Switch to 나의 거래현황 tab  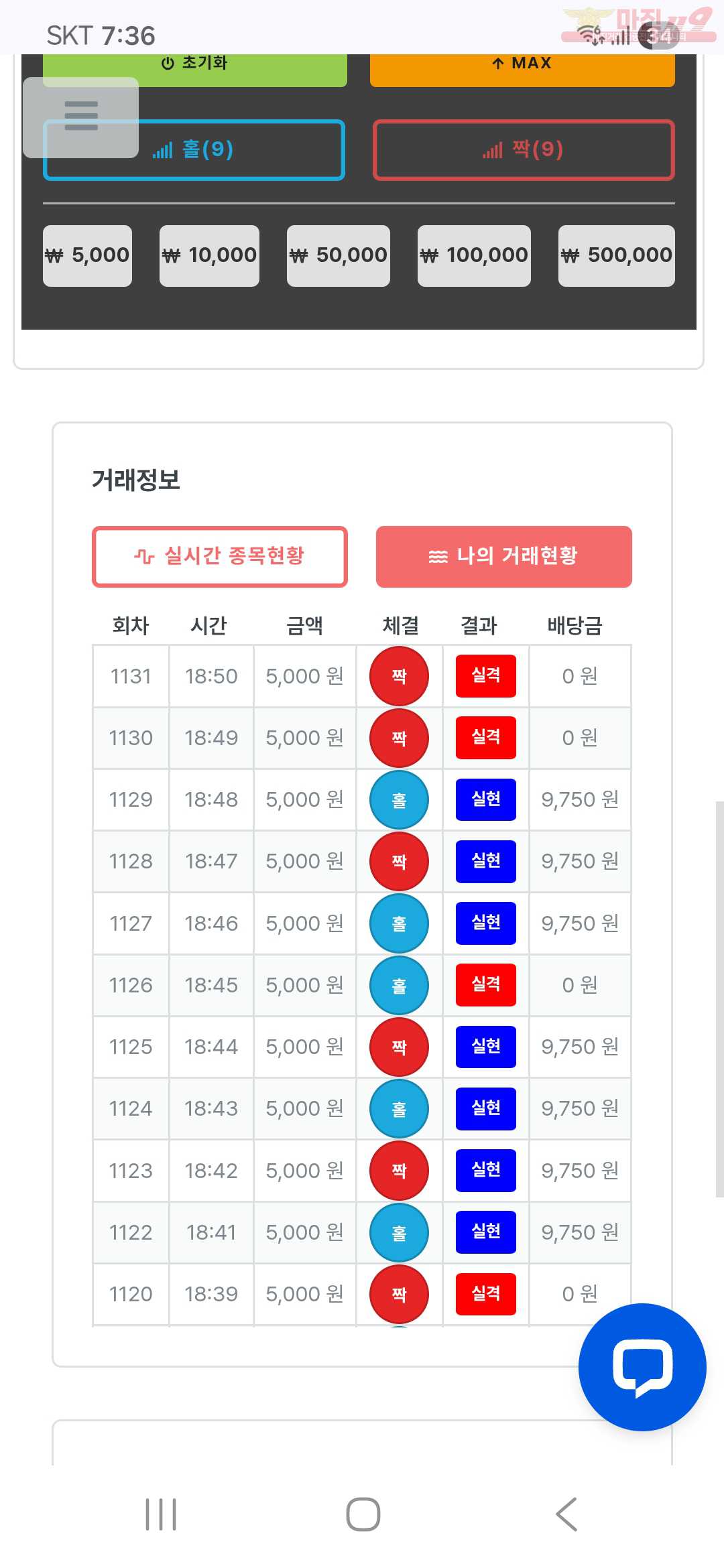pyautogui.click(x=503, y=556)
